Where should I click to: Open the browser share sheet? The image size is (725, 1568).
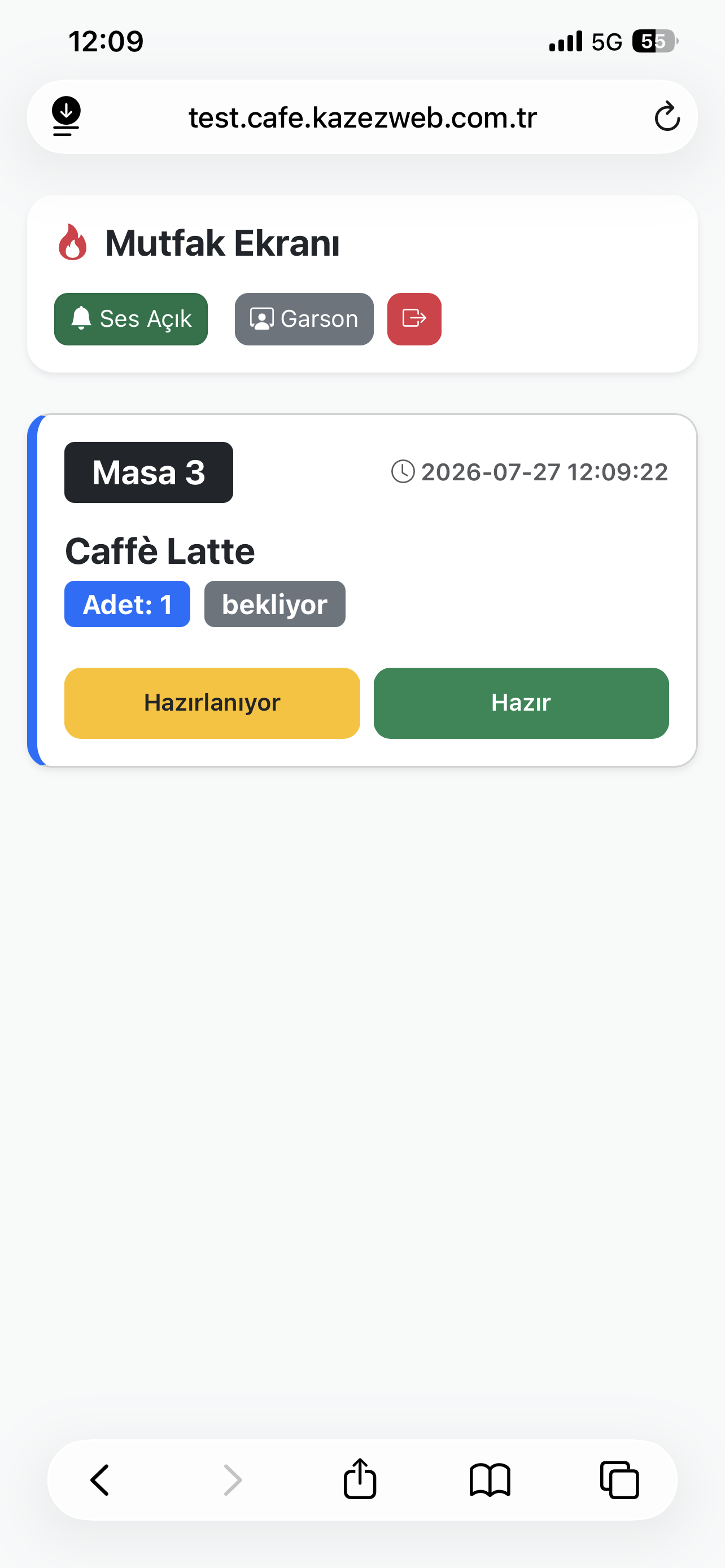pos(360,1478)
